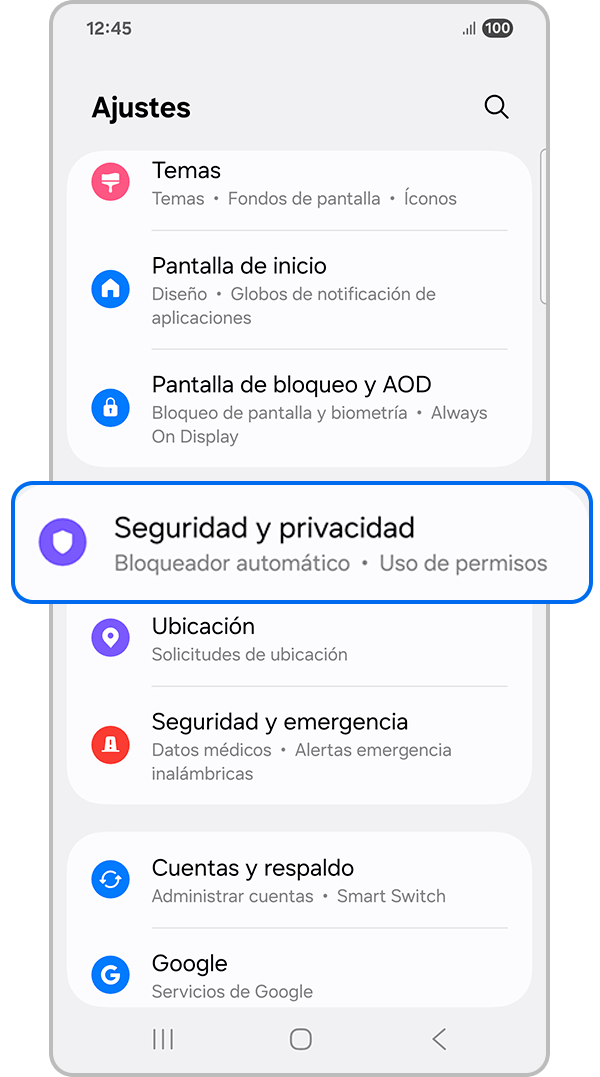The image size is (600, 1077).
Task: Open Seguridad y emergencia
Action: 300,746
